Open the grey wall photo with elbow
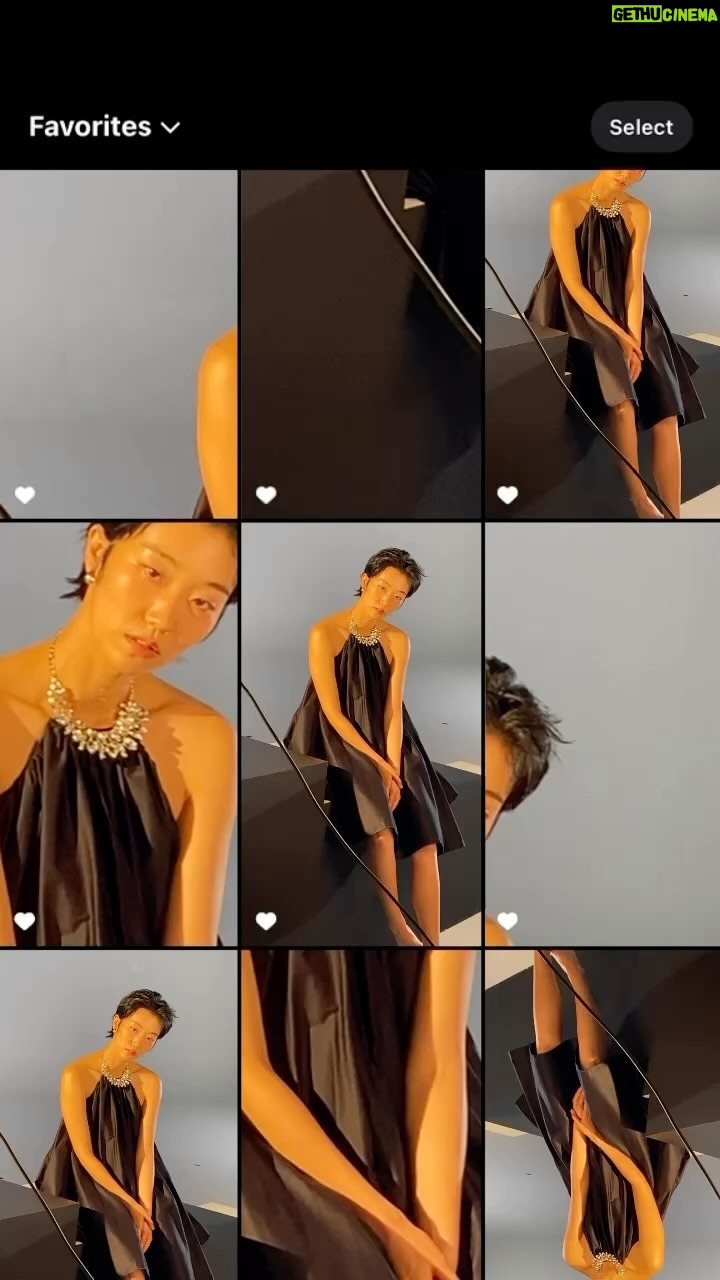Image resolution: width=720 pixels, height=1280 pixels. [x=118, y=343]
